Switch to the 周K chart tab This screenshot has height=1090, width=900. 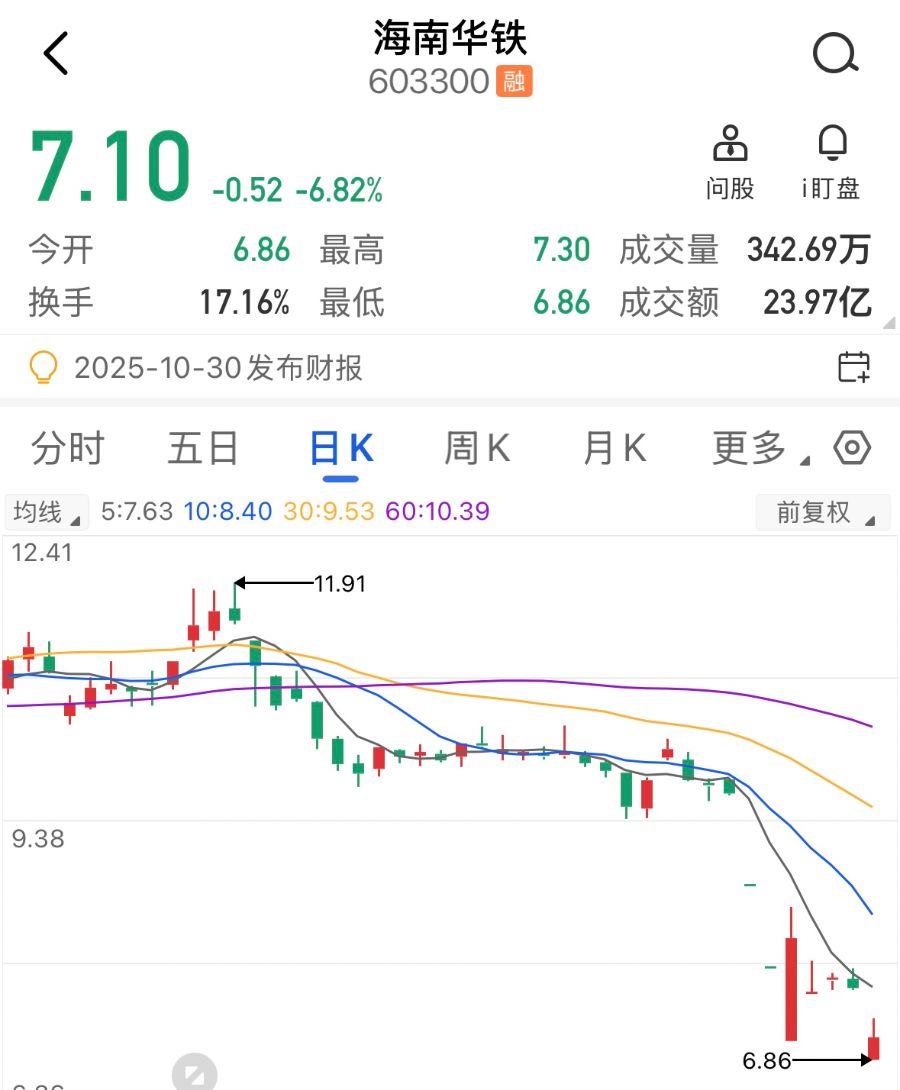click(x=477, y=449)
